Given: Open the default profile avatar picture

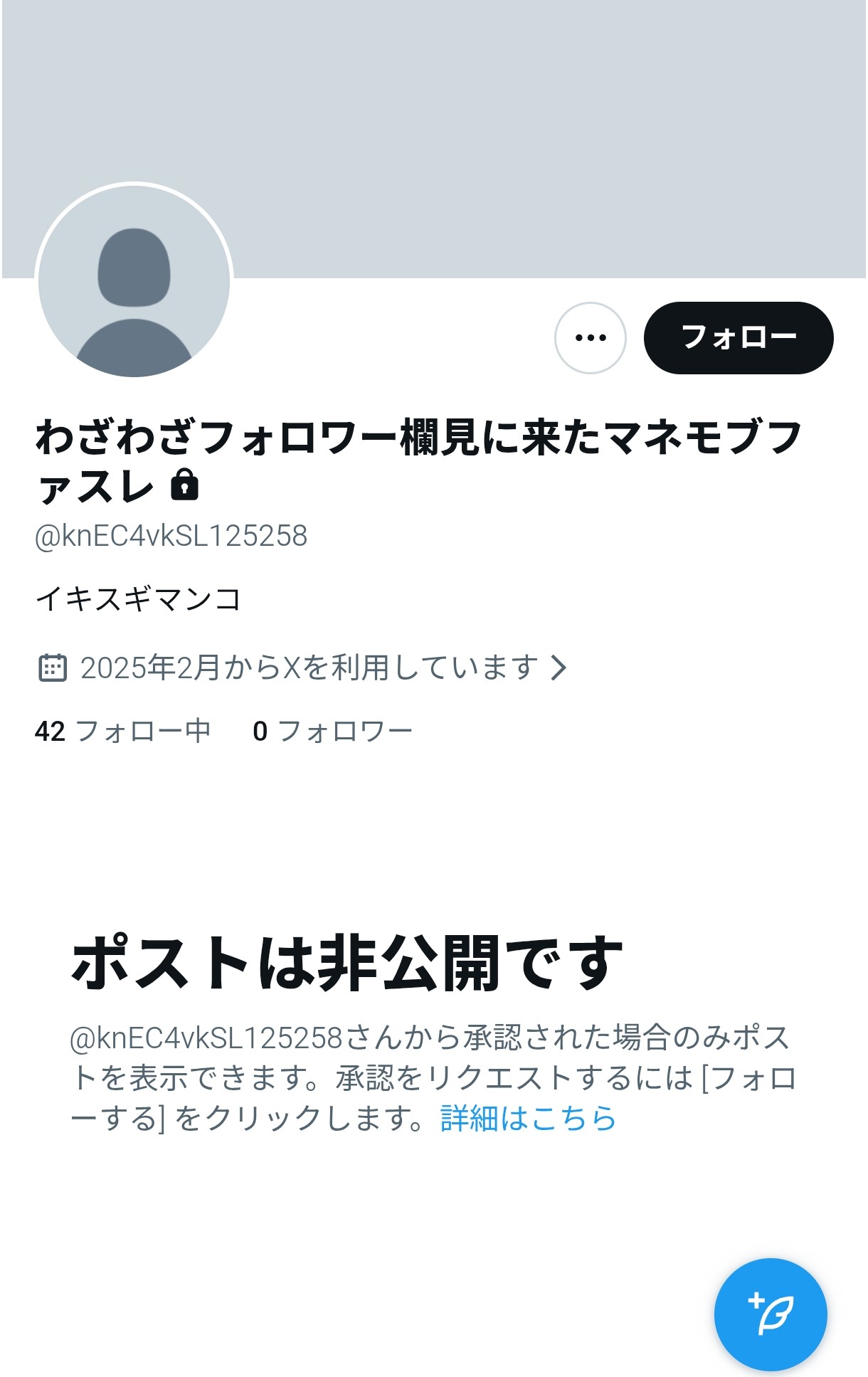Looking at the screenshot, I should [x=134, y=281].
